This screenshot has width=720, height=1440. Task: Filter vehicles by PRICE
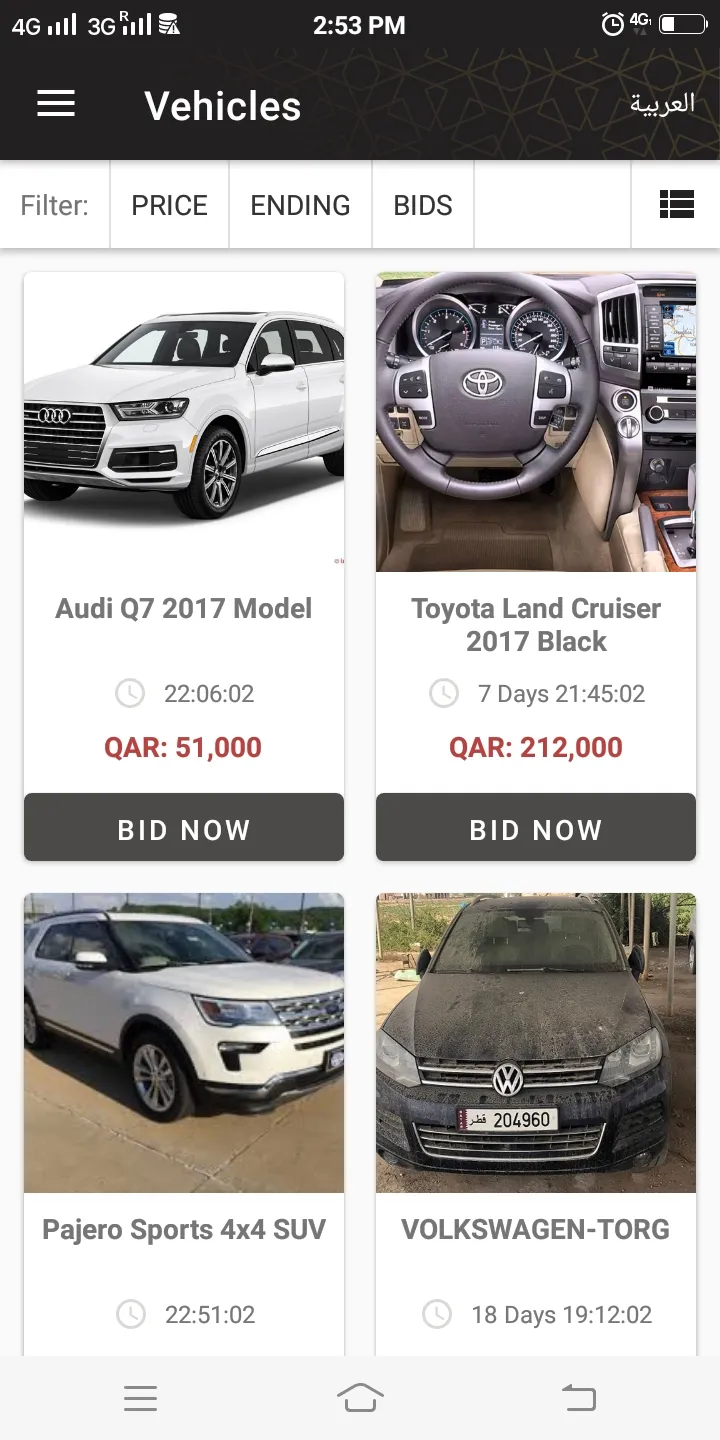tap(170, 205)
